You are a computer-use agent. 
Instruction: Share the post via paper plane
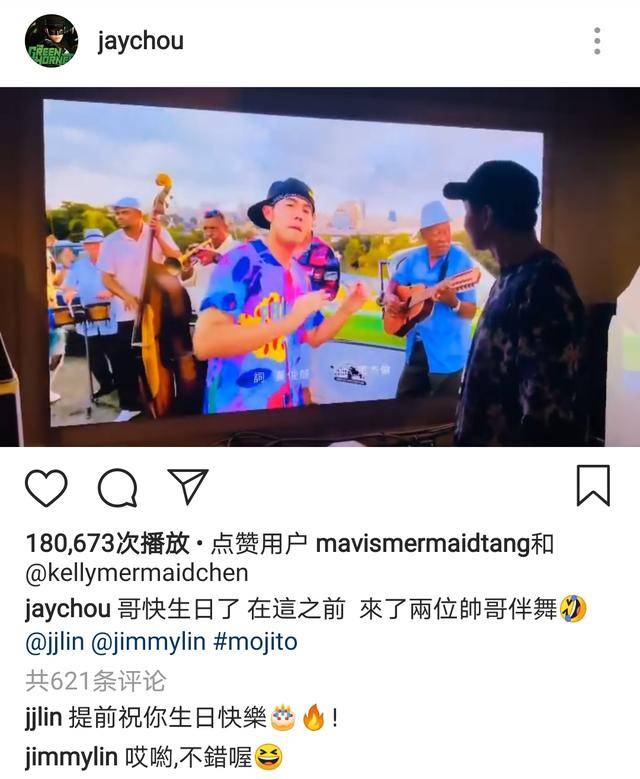(x=187, y=487)
